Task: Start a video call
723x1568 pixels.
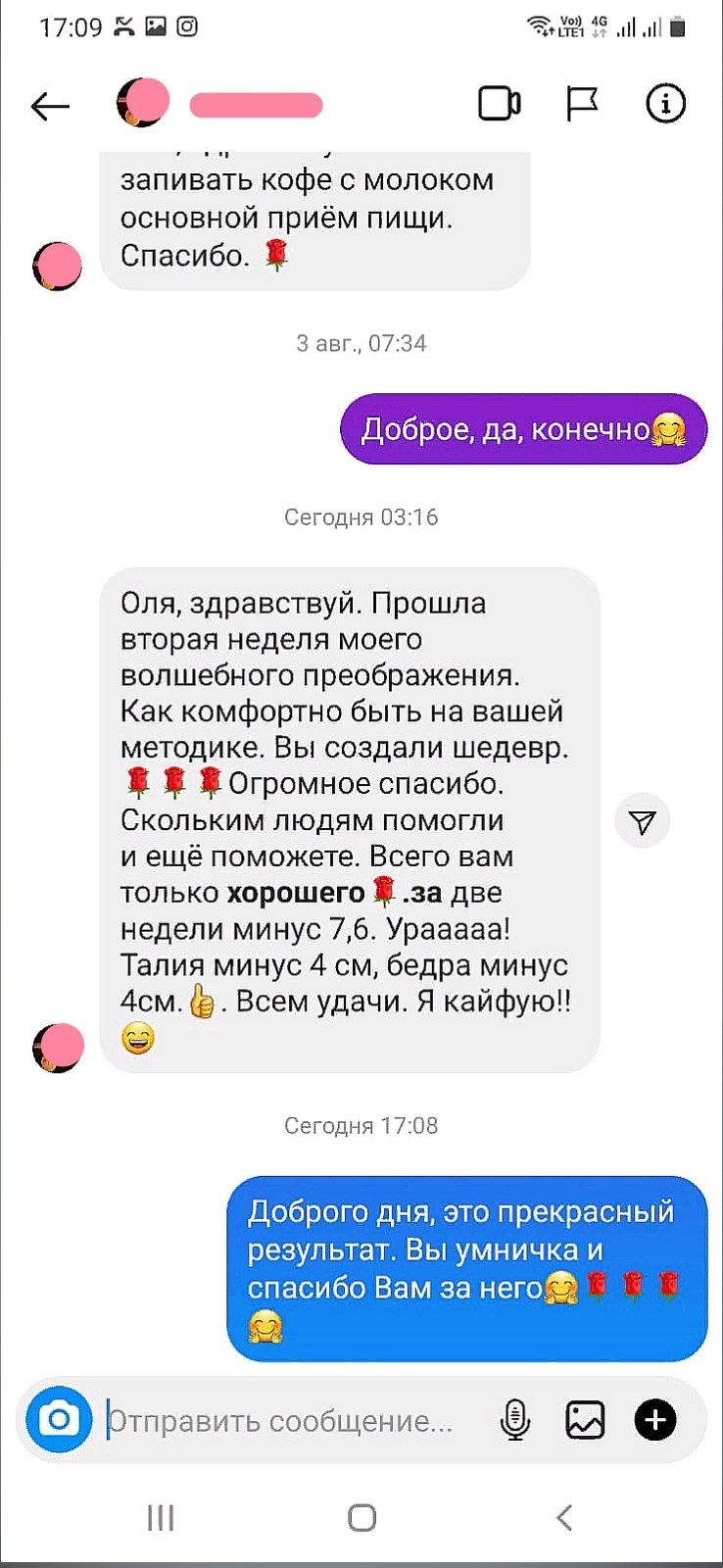Action: [x=499, y=104]
